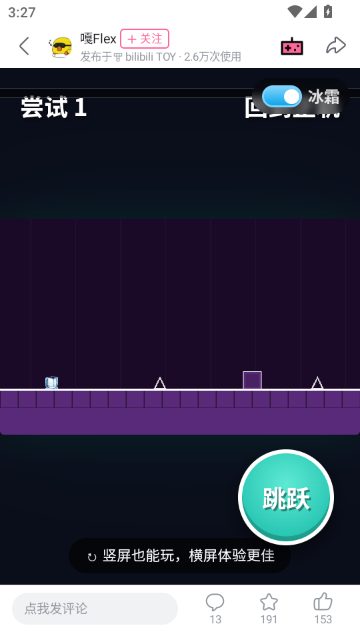Open the comment box 点我发评论
This screenshot has height=640, width=360.
95,609
